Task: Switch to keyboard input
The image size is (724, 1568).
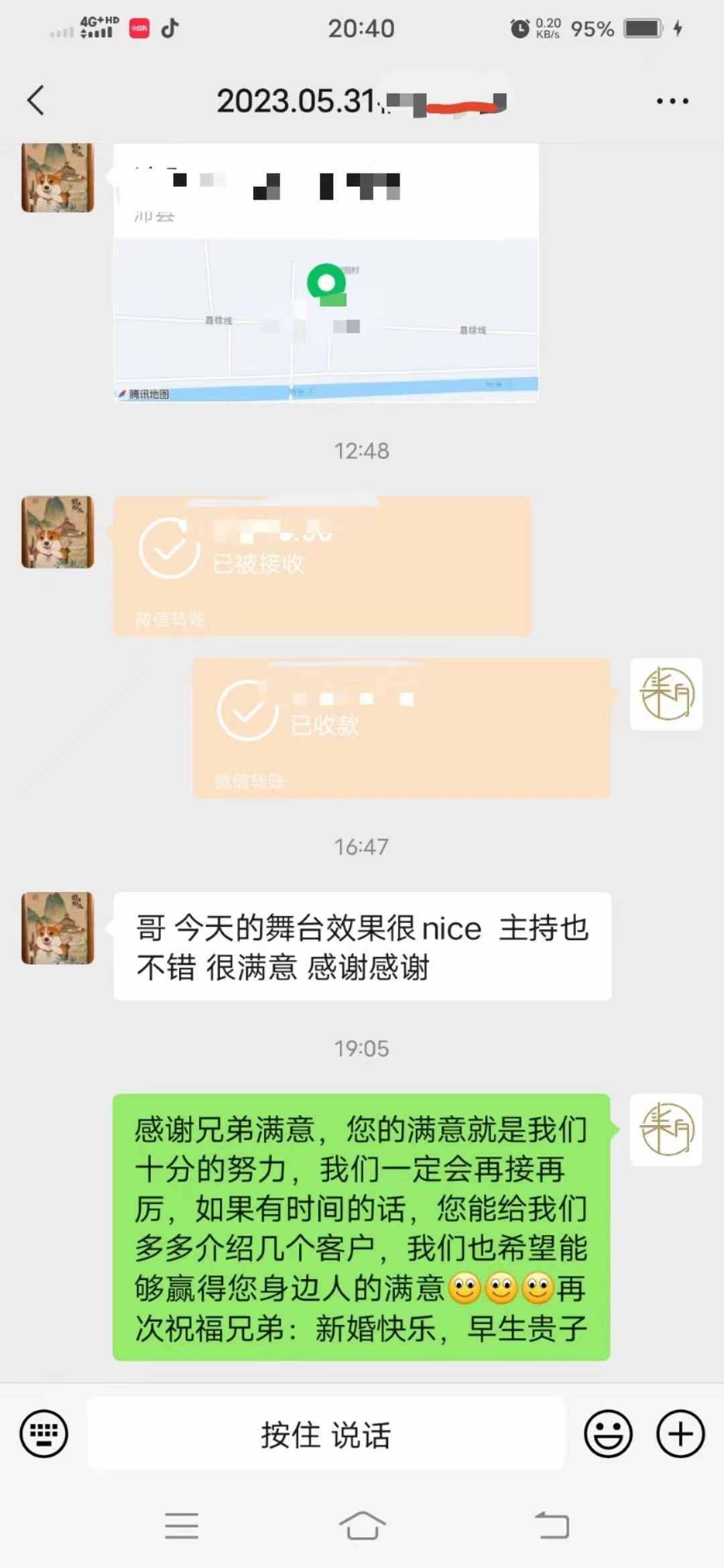Action: coord(44,1433)
